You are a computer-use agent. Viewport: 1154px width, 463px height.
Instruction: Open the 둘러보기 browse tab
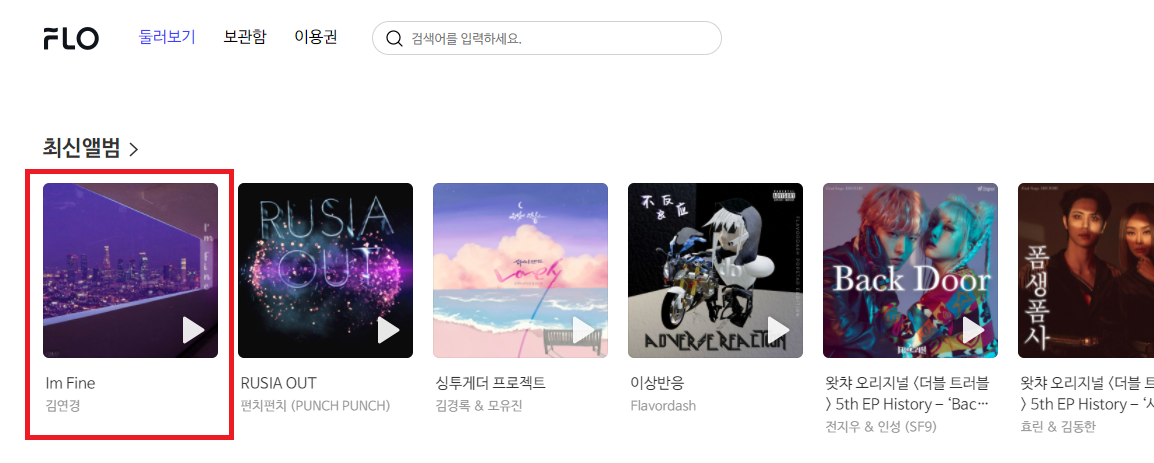167,38
